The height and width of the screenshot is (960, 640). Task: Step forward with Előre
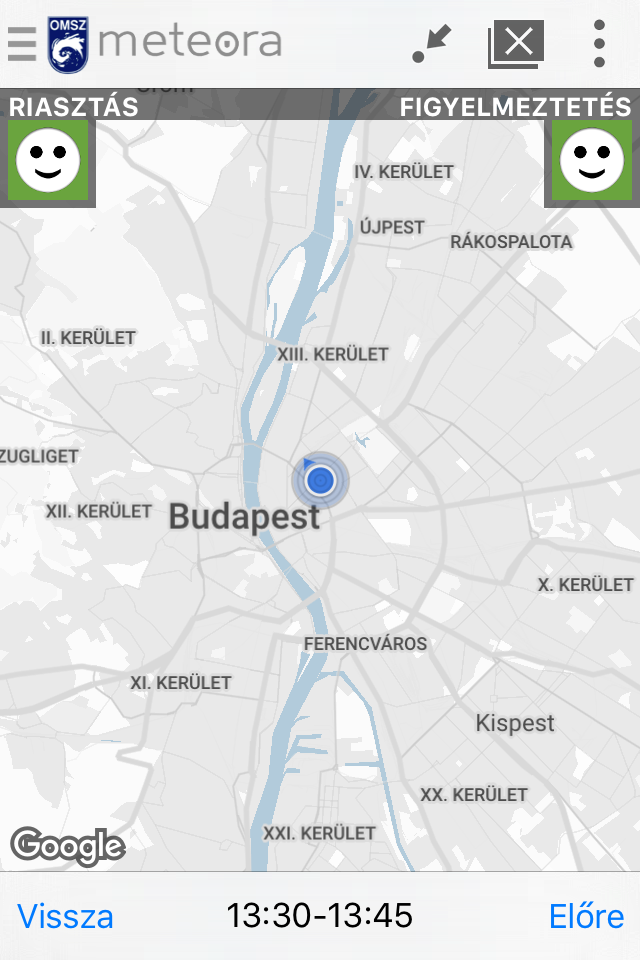tap(586, 916)
